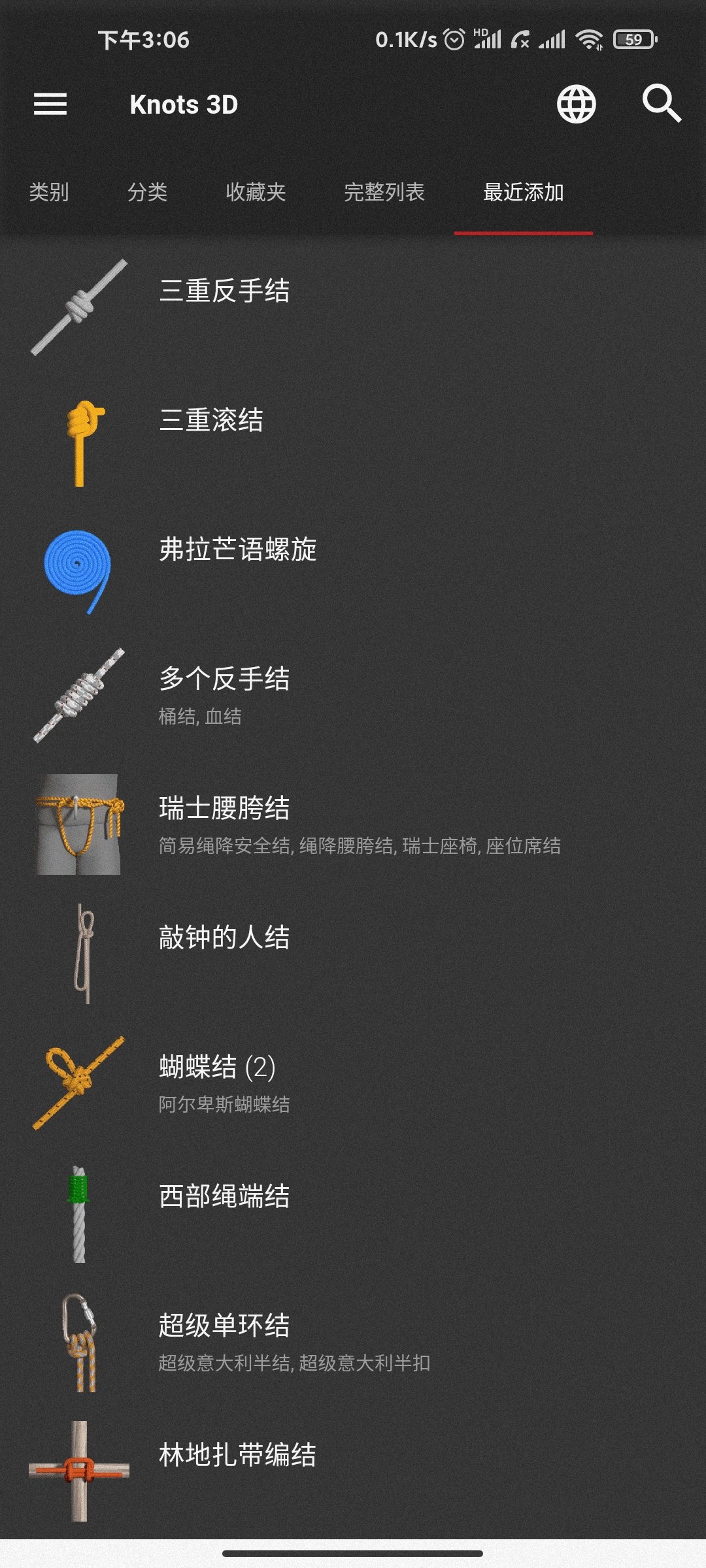Open the globe language selector
This screenshot has height=1568, width=706.
point(576,104)
